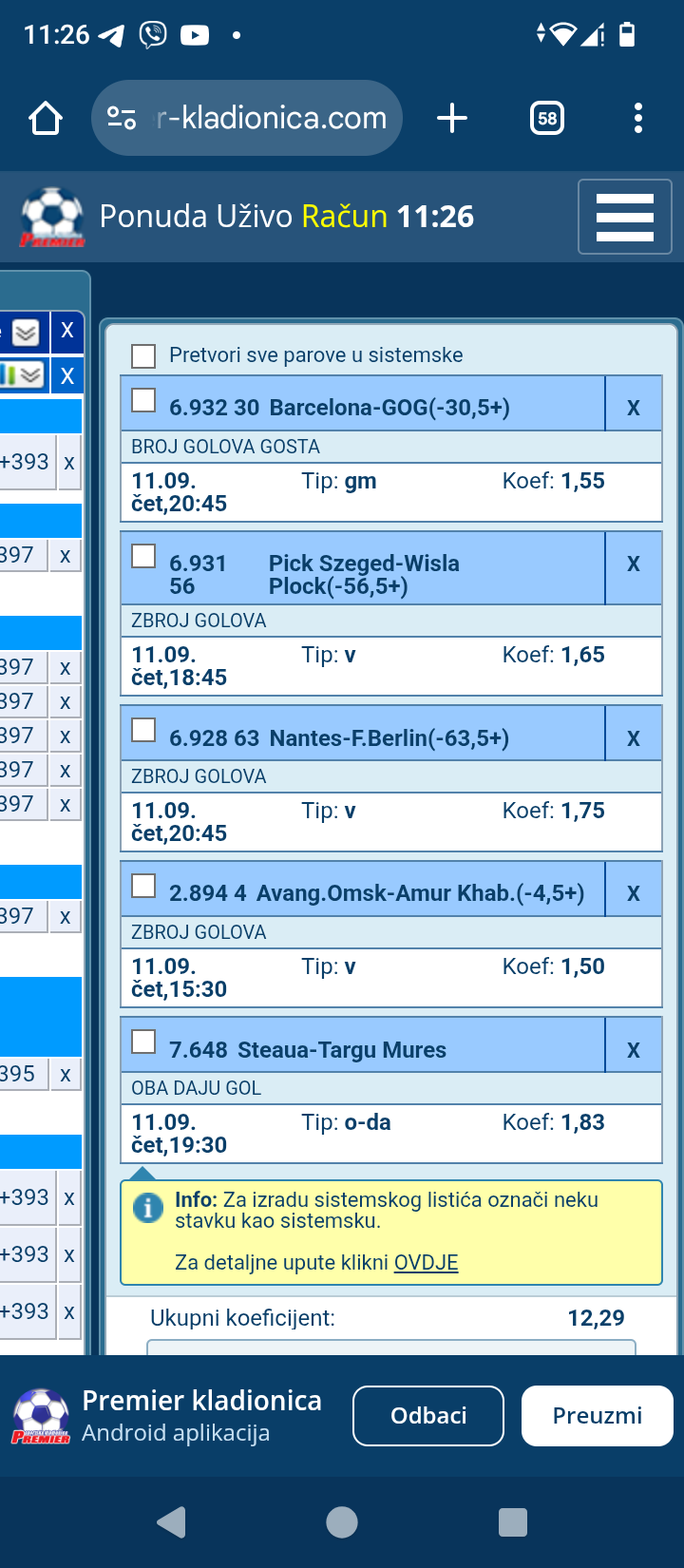
Task: Remove Avang.Omsk-Amur Khab. from slip
Action: 634,893
